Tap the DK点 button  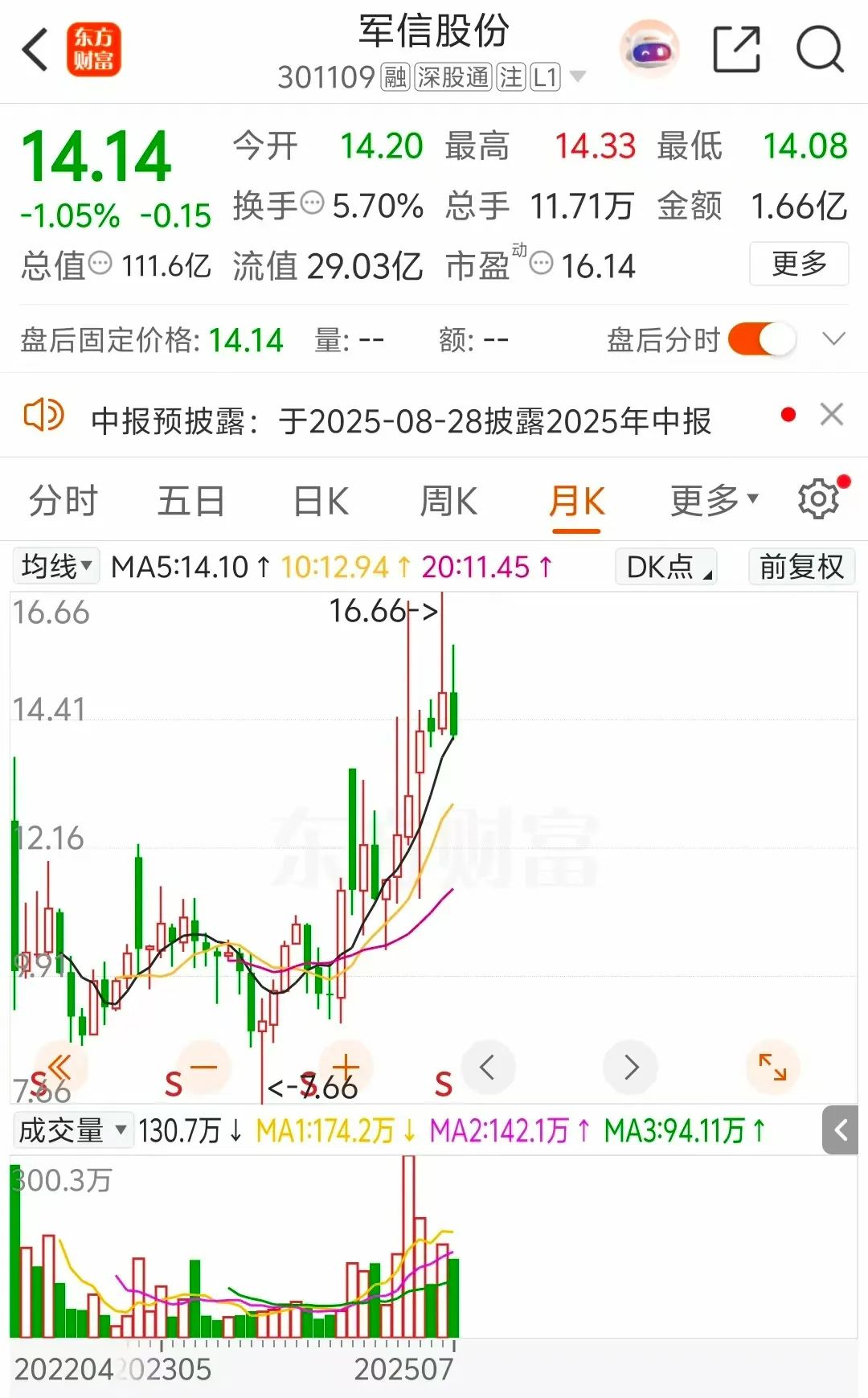666,567
